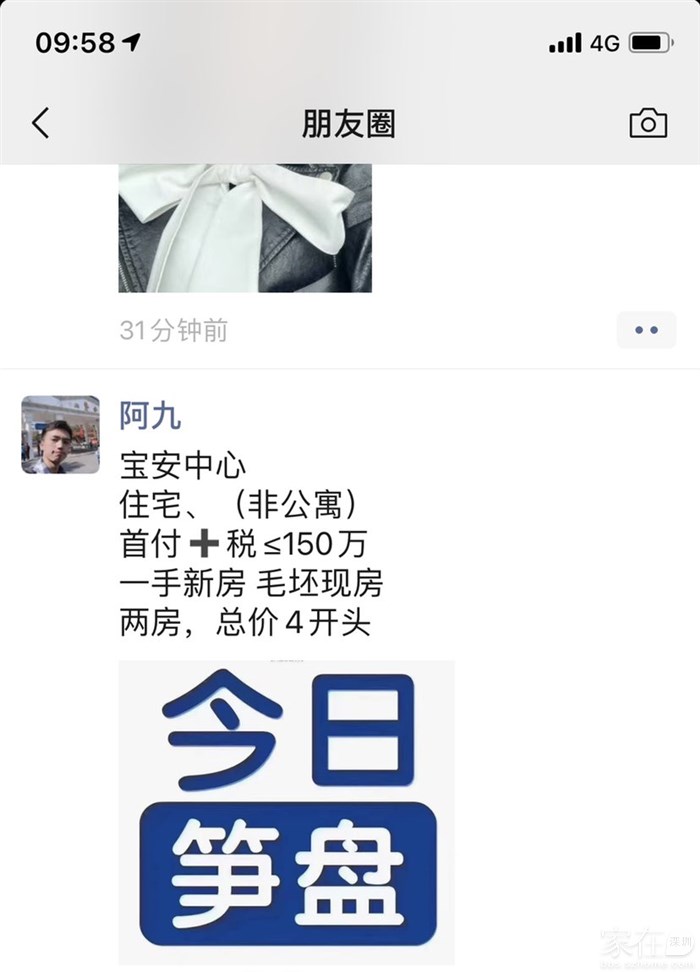This screenshot has width=700, height=972.
Task: Go back from the 朋友圈 feed
Action: point(40,123)
